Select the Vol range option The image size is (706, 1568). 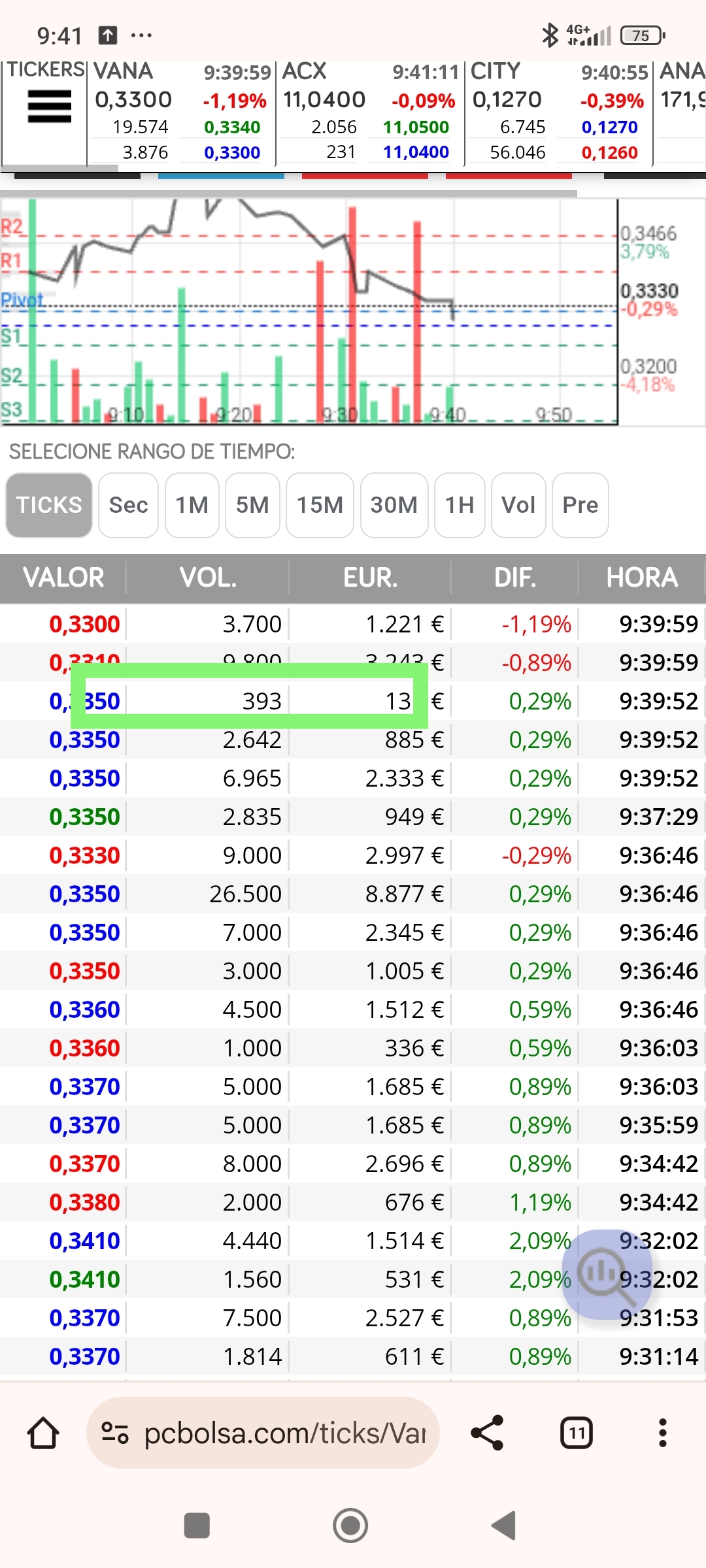click(518, 505)
